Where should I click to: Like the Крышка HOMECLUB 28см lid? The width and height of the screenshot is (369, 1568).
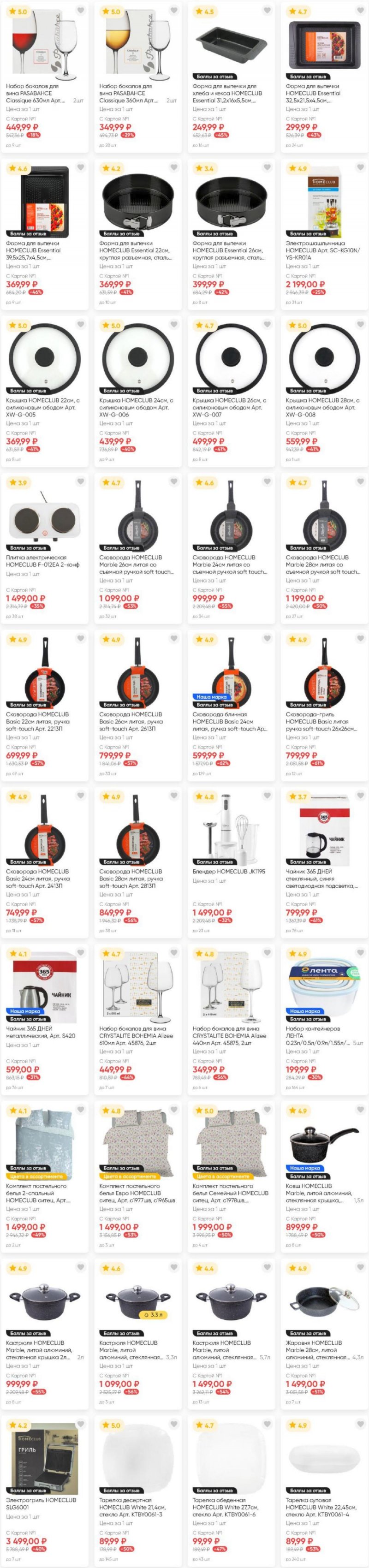pyautogui.click(x=361, y=324)
